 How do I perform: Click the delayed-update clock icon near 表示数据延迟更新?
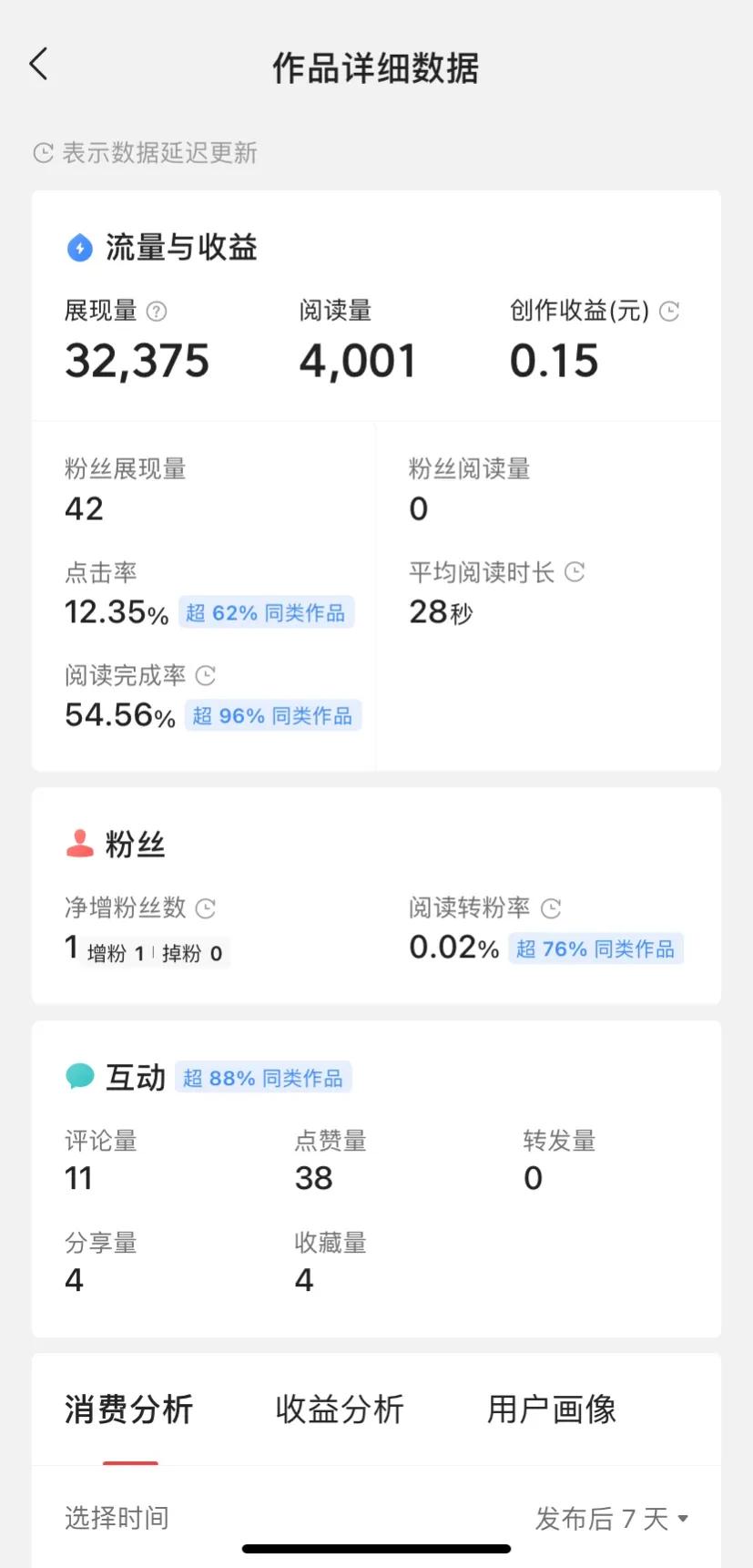(42, 152)
